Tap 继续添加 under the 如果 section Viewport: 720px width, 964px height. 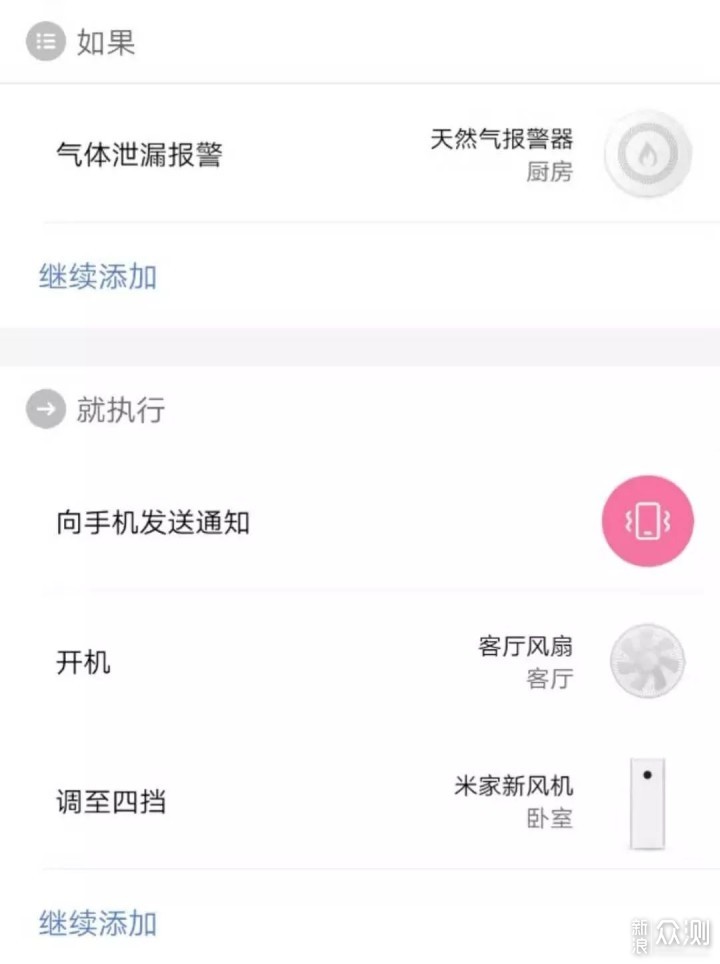click(x=98, y=276)
